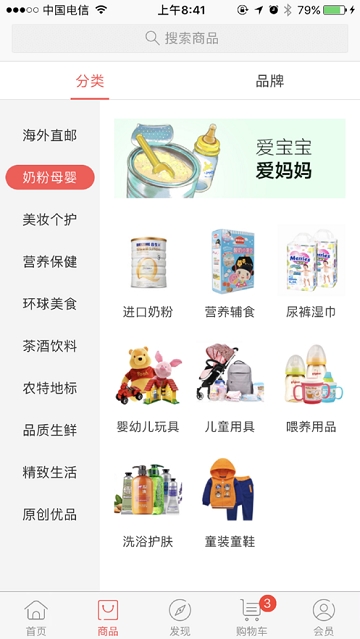Select the 品质生鲜 category
The width and height of the screenshot is (360, 639).
50,430
